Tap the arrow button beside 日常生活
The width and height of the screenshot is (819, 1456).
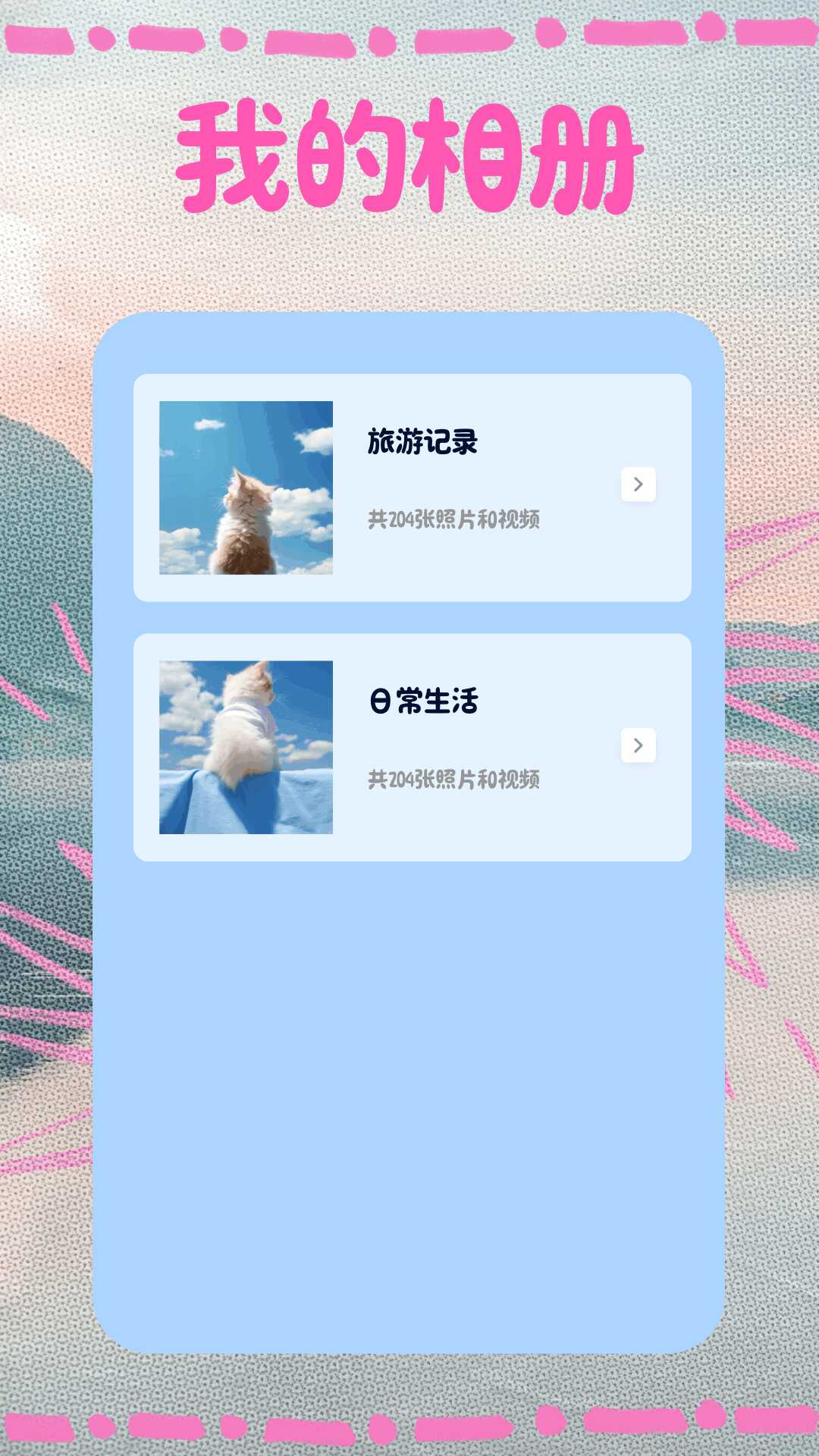(x=638, y=745)
